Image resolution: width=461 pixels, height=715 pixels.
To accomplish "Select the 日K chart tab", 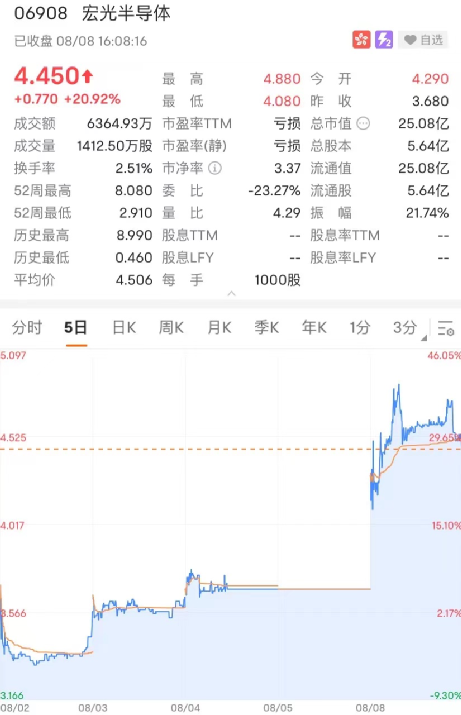I will (124, 327).
